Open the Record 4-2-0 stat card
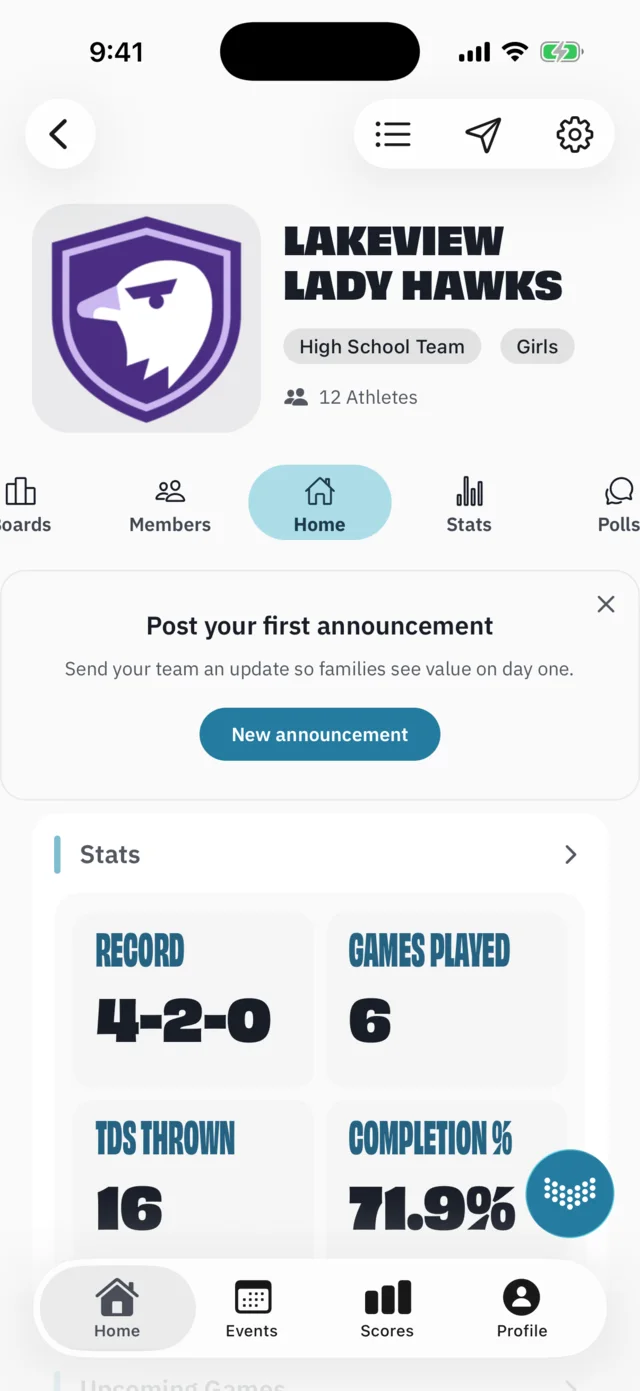This screenshot has height=1391, width=640. 193,999
